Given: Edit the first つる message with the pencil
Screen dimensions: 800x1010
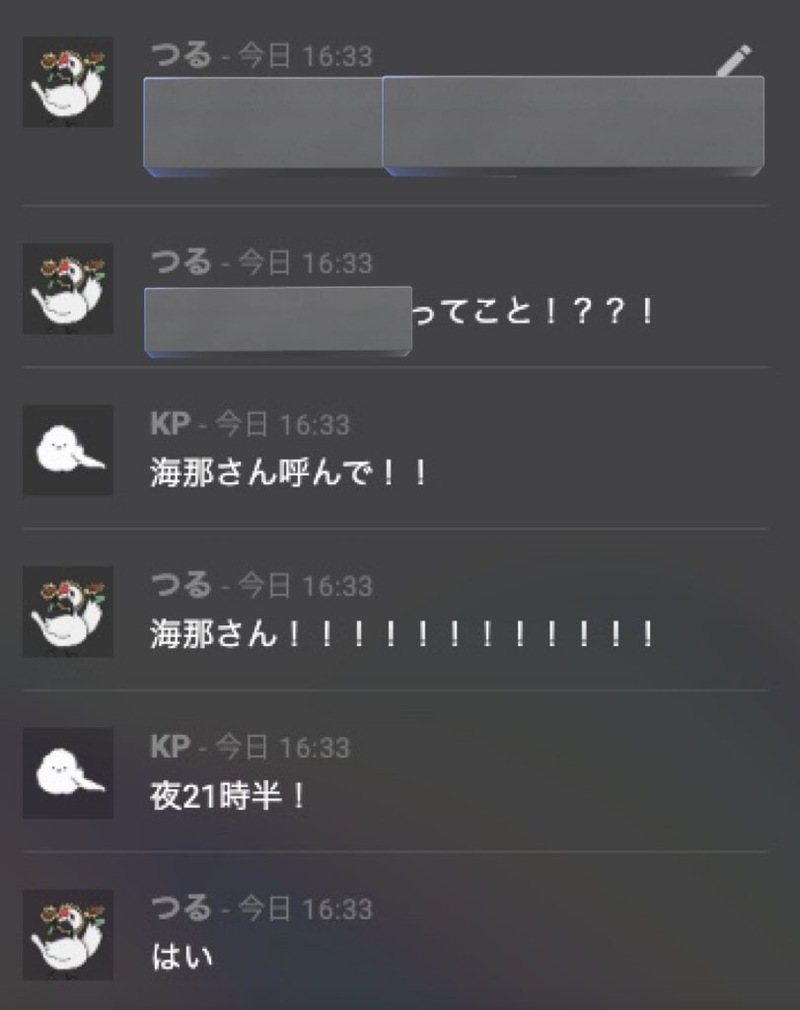Looking at the screenshot, I should click(x=734, y=60).
